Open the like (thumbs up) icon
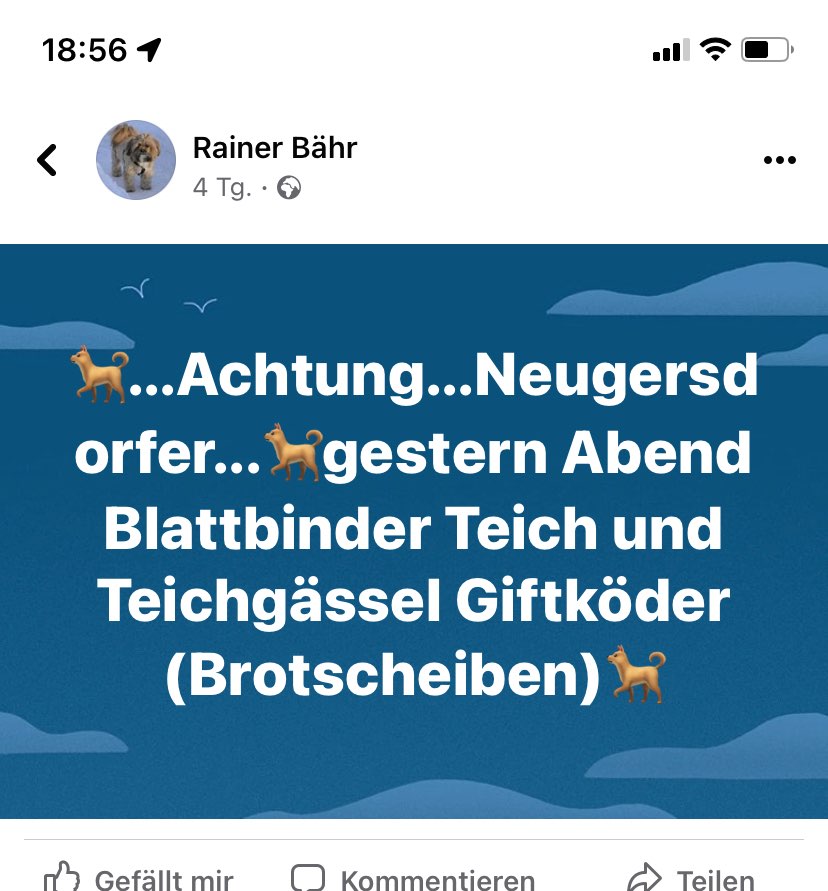The width and height of the screenshot is (828, 891). (62, 876)
